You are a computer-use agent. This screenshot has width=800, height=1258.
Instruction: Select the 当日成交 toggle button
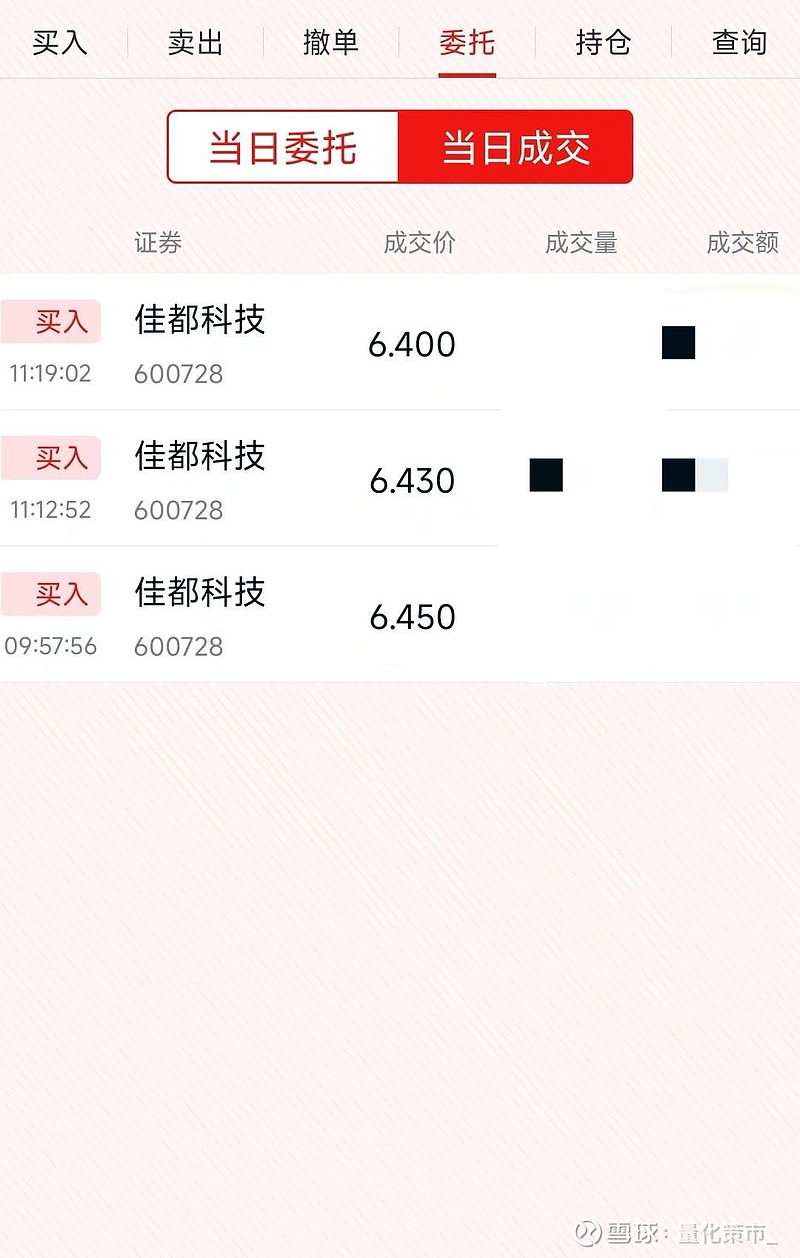coord(516,147)
